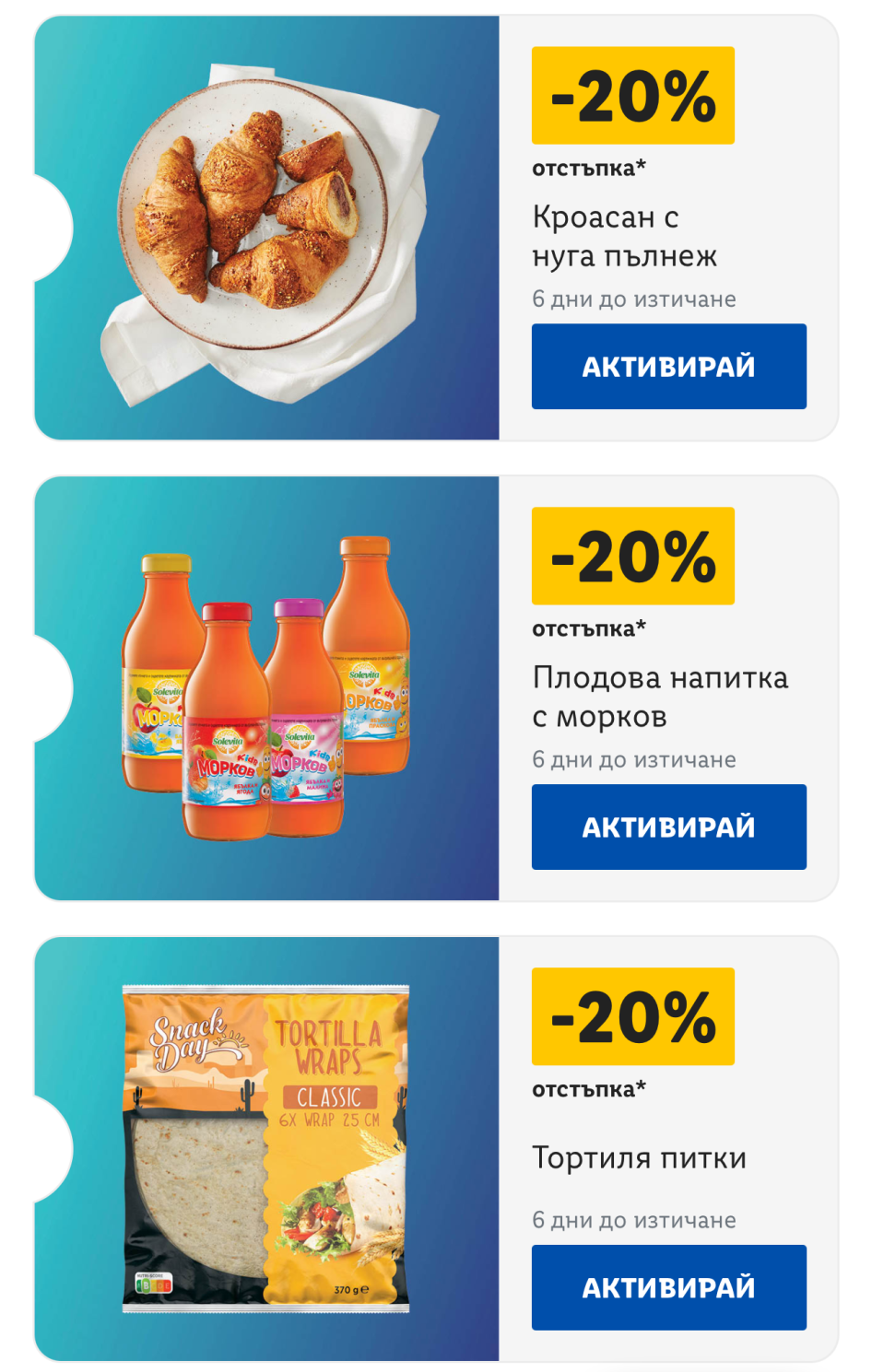872x1372 pixels.
Task: Open the croissant coupon card
Action: click(267, 228)
